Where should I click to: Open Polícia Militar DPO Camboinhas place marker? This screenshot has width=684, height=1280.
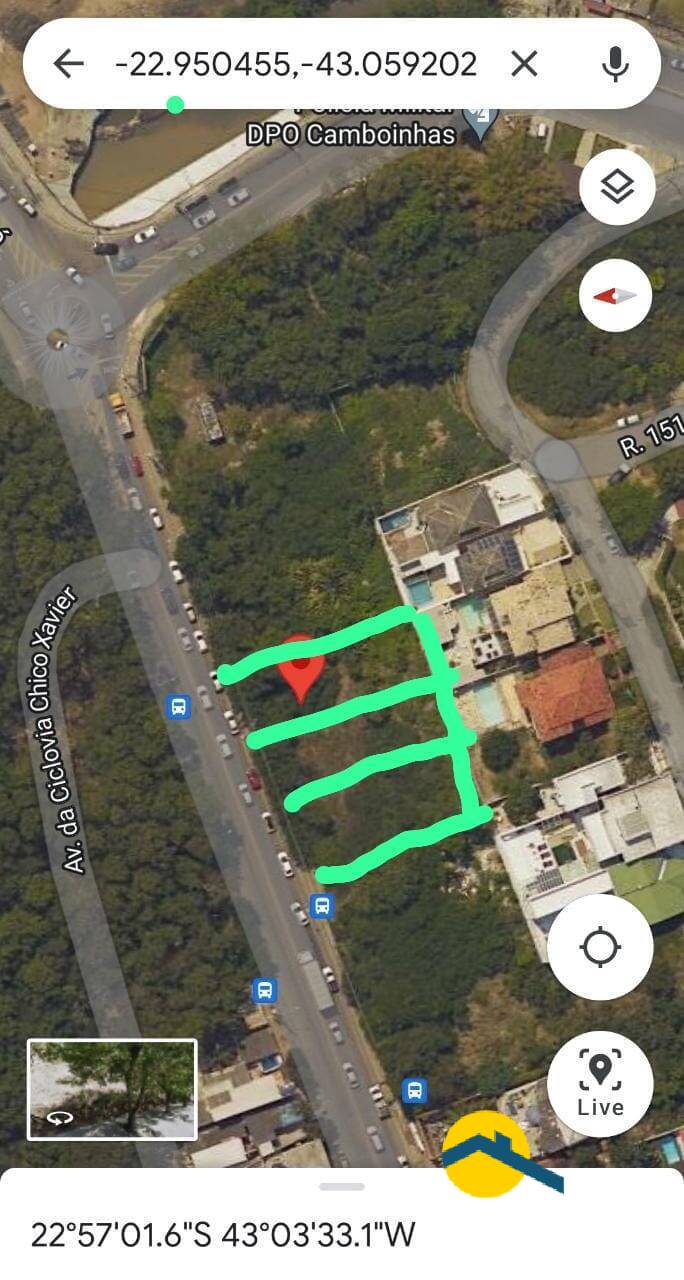tap(481, 124)
